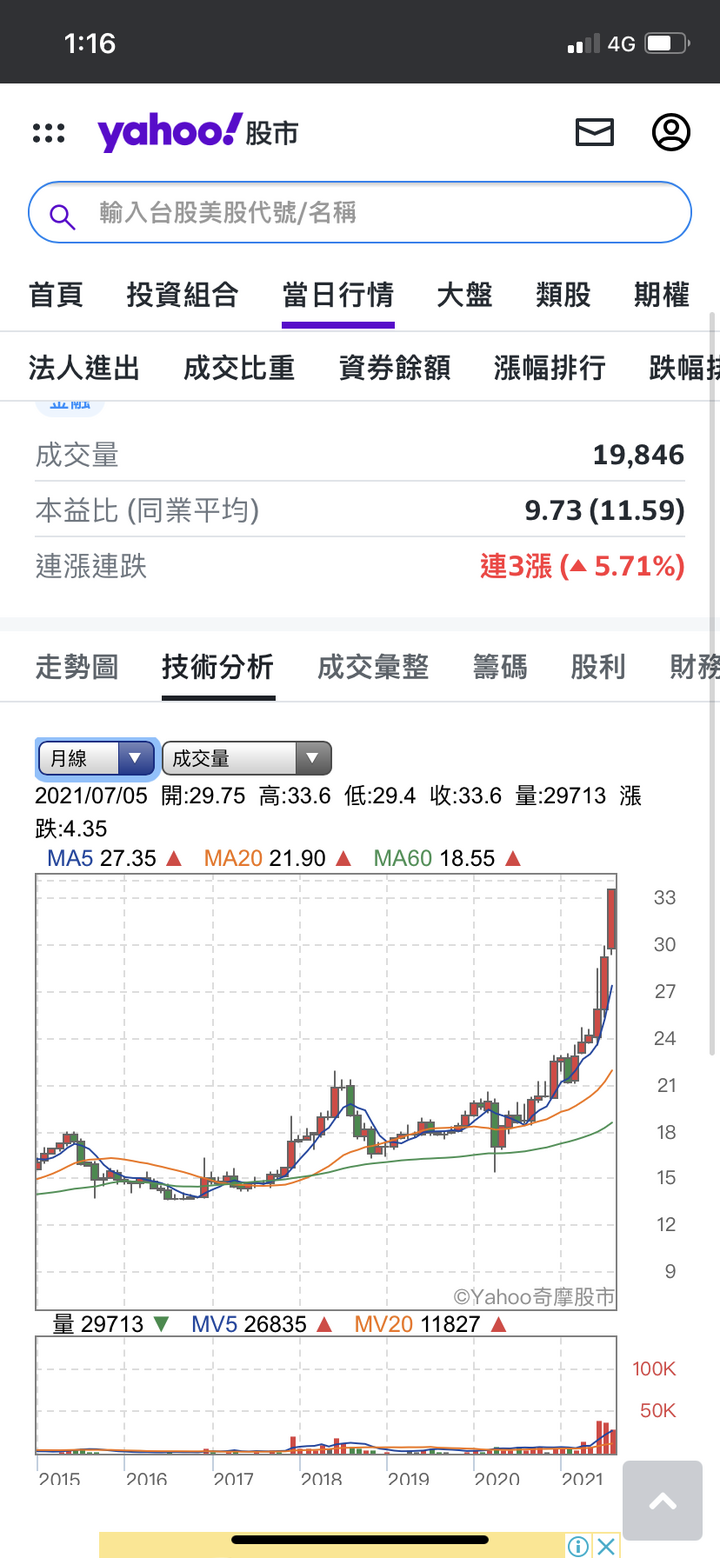View the 股利 tab

pyautogui.click(x=598, y=667)
